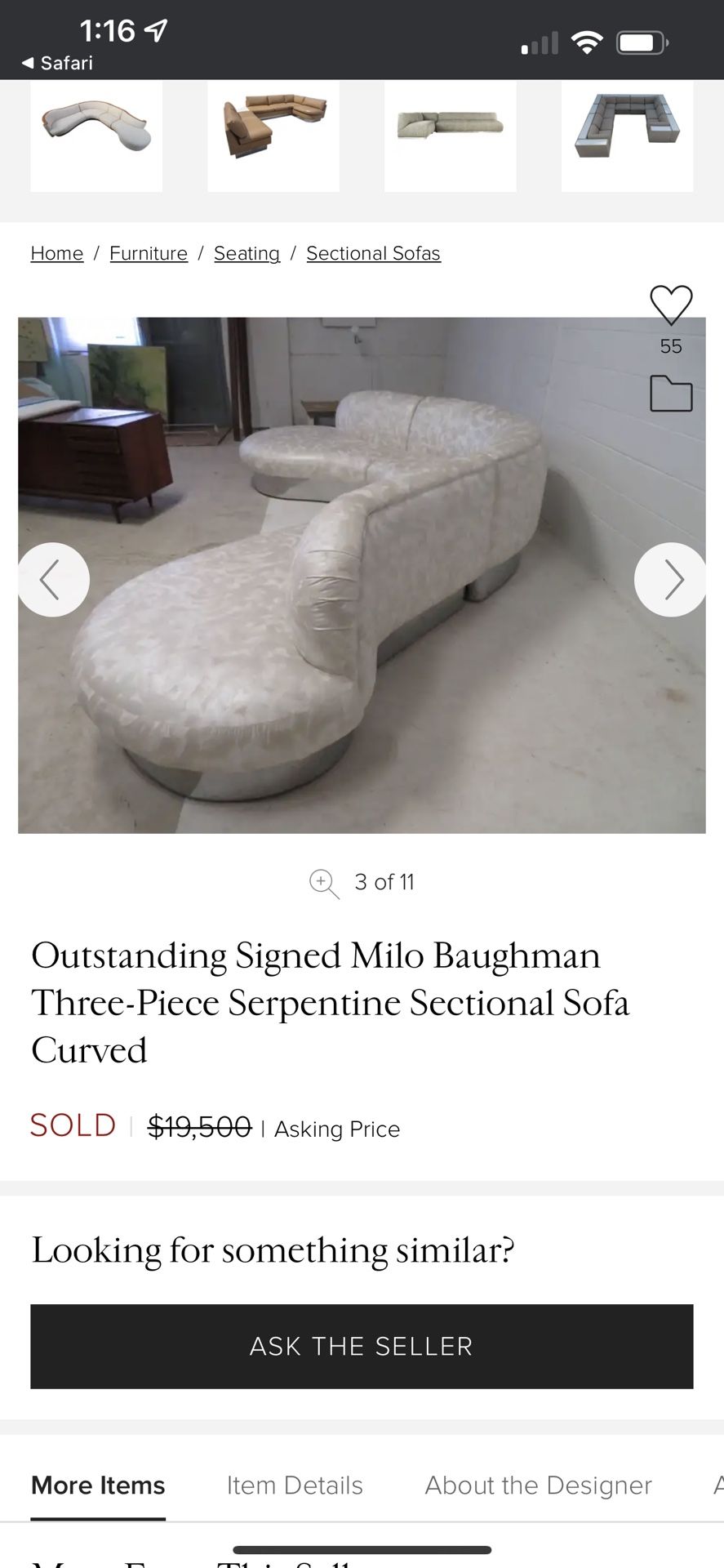Return to Safari via back link

(57, 63)
